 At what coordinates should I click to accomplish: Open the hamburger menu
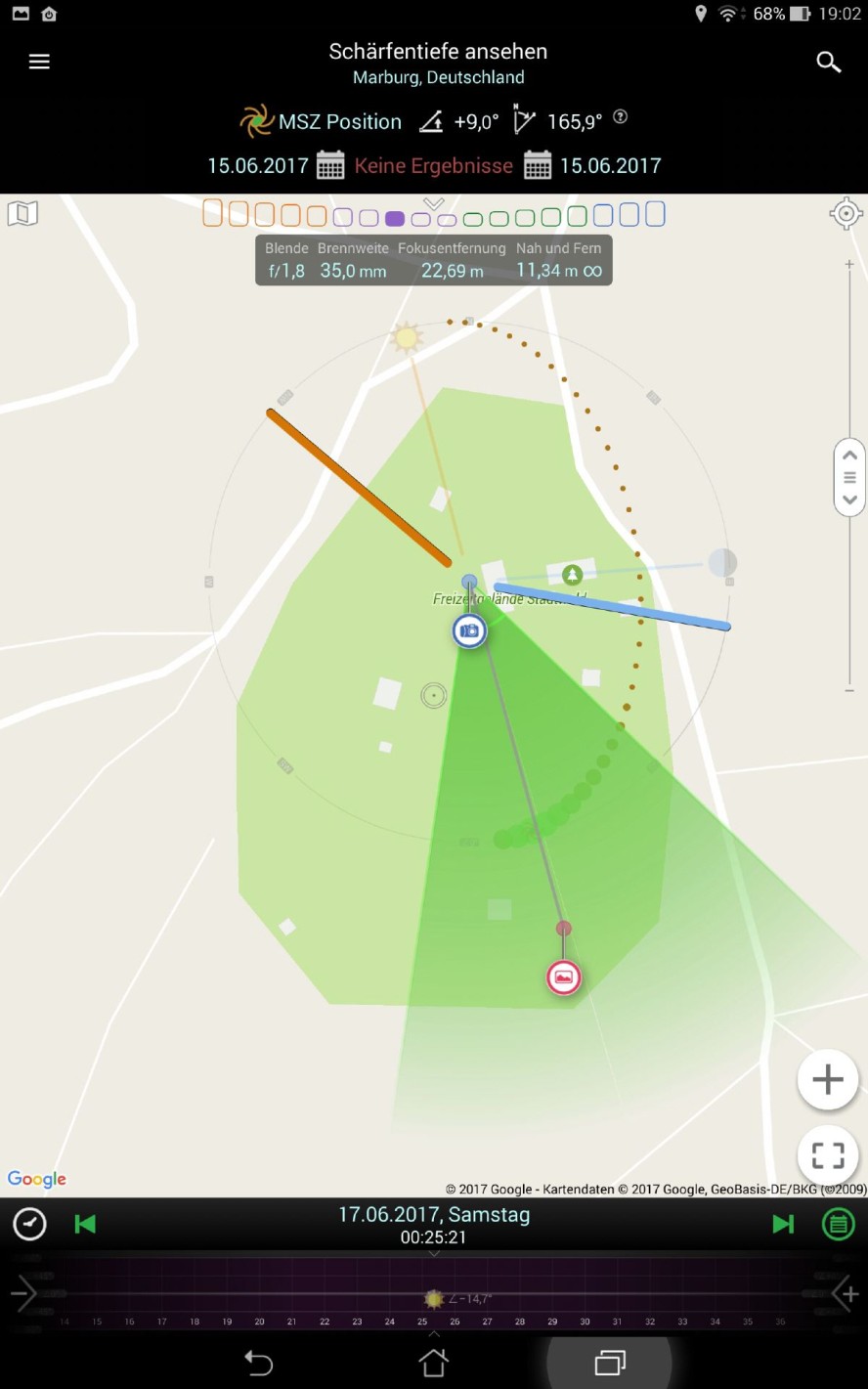(39, 62)
